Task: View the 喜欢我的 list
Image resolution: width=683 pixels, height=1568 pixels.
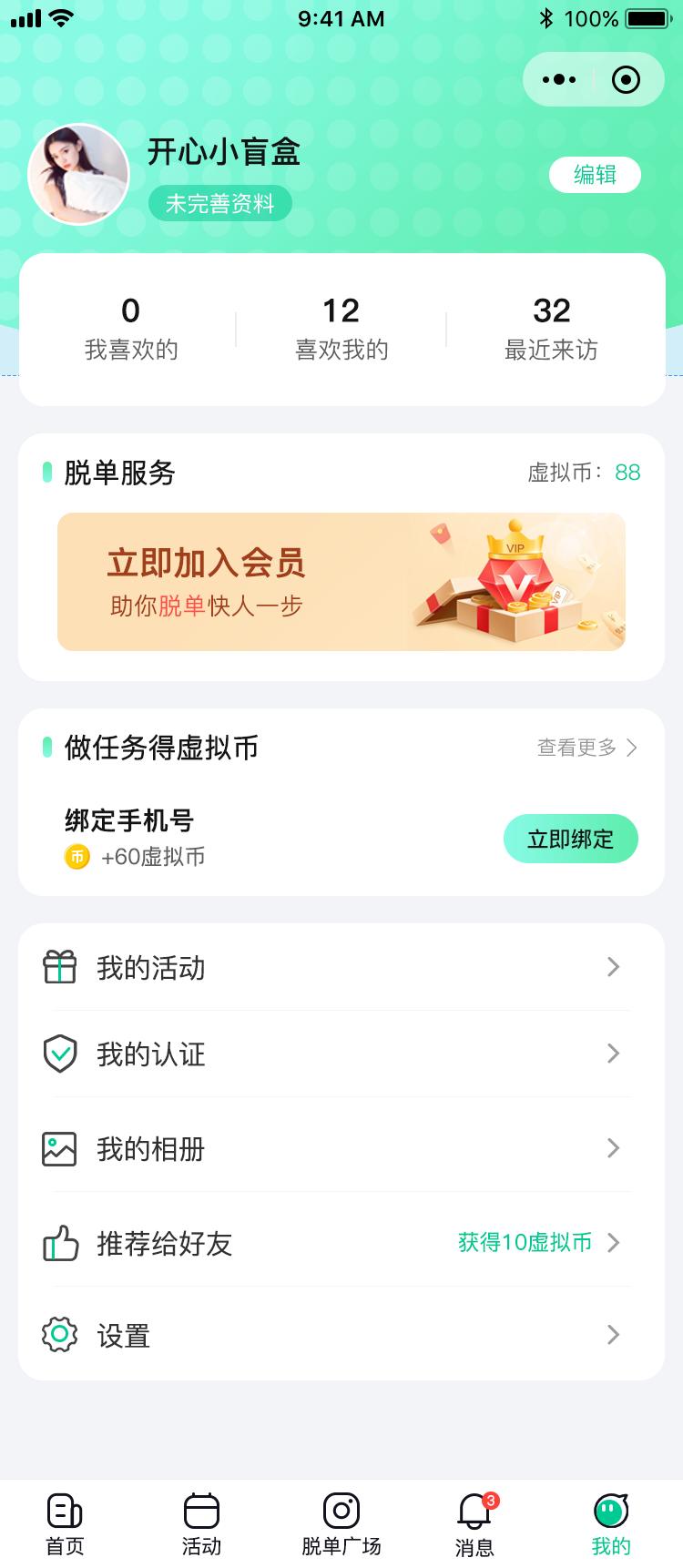Action: click(341, 329)
